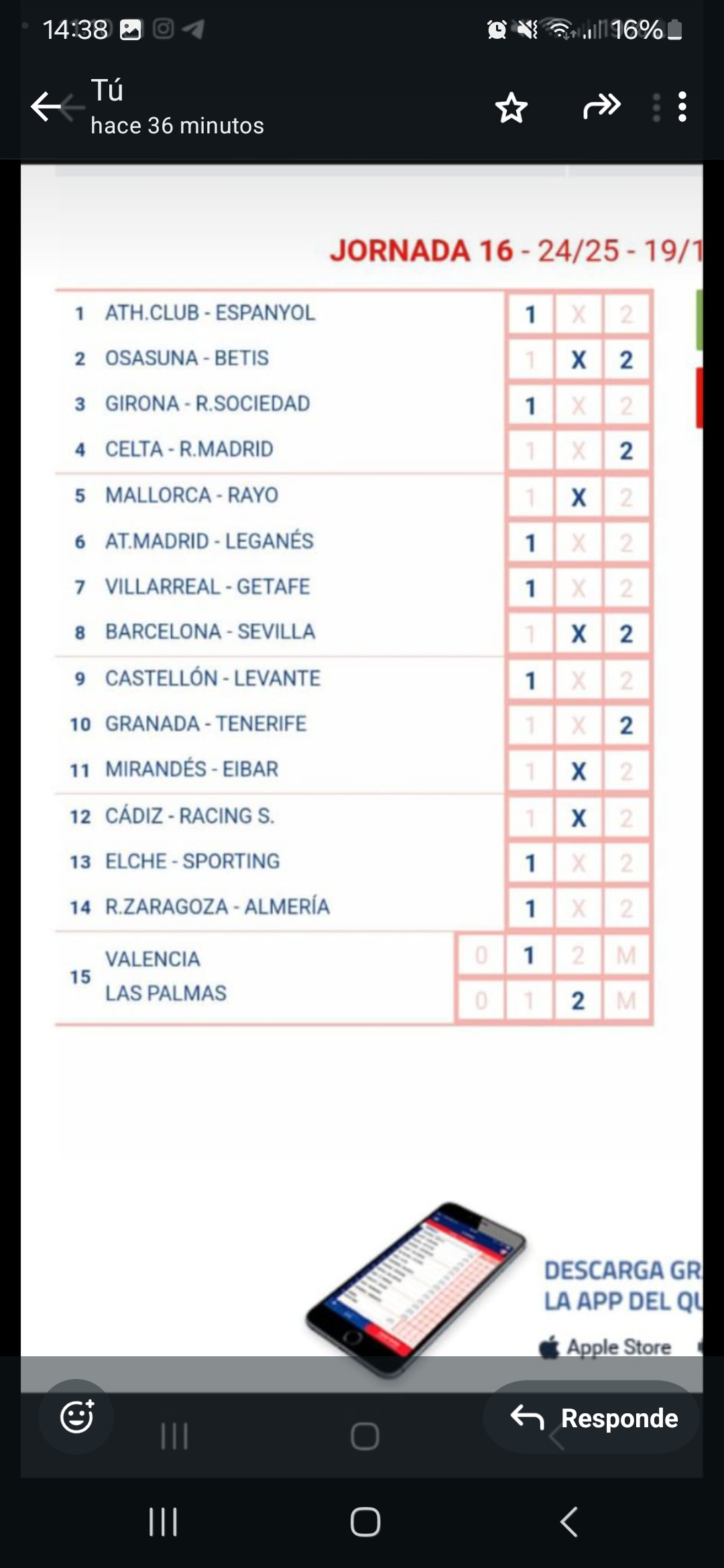Open the three-dot overflow menu
The height and width of the screenshot is (1568, 724).
(x=682, y=107)
